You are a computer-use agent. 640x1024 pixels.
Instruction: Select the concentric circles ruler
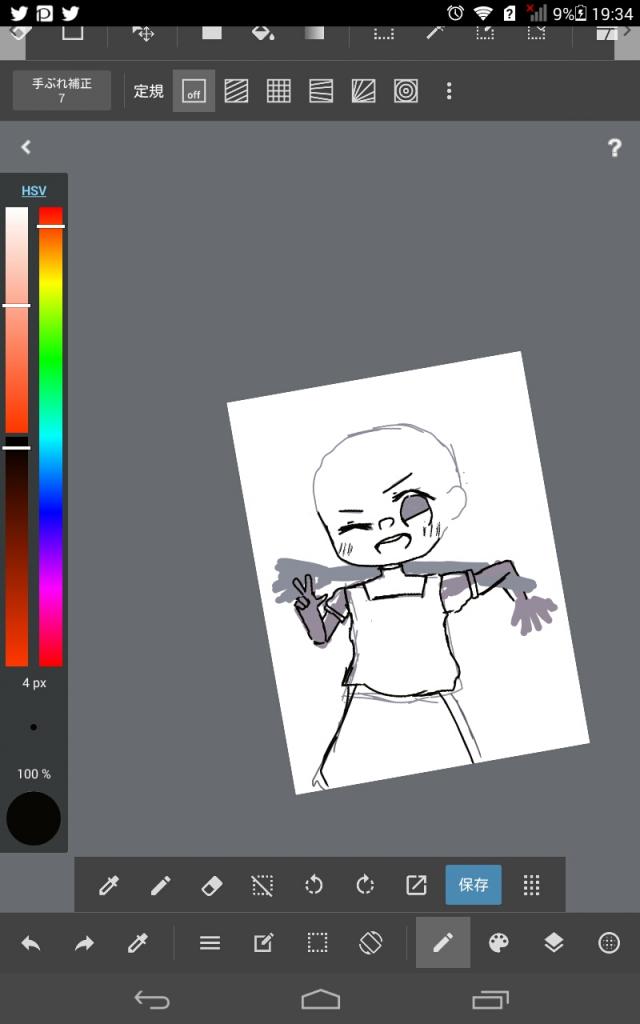406,91
